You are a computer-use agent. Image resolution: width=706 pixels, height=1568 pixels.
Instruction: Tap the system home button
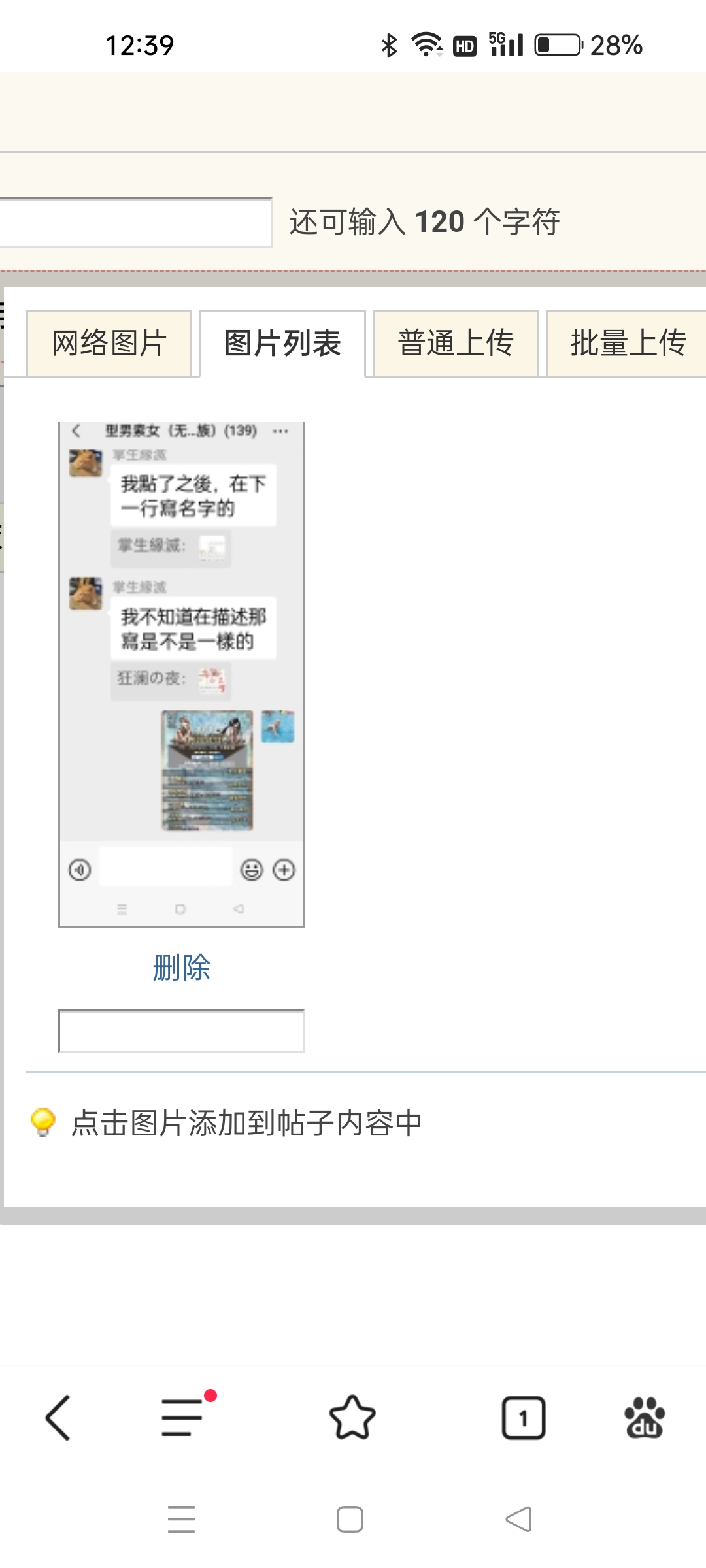pos(350,1519)
